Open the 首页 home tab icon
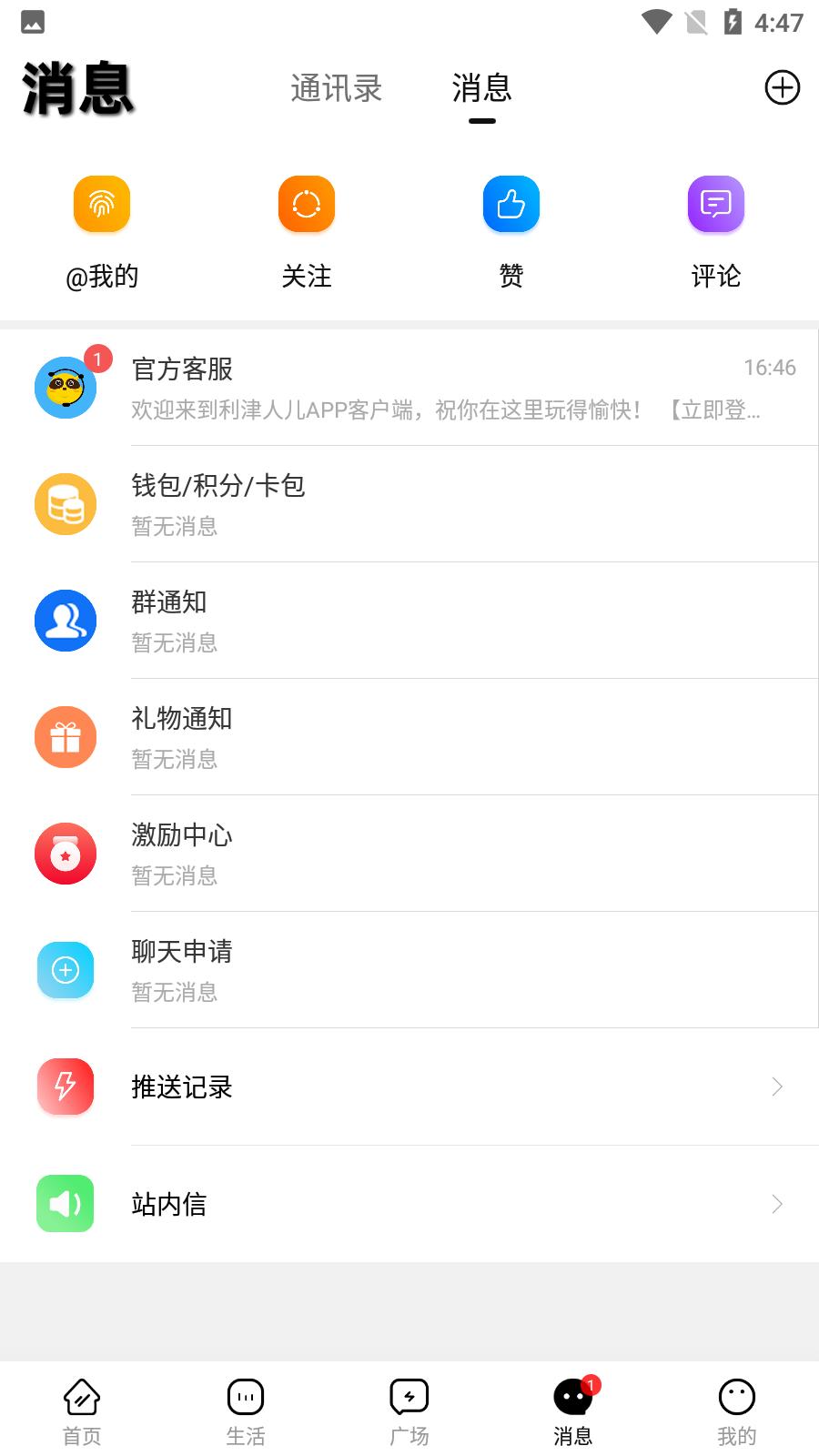Viewport: 819px width, 1456px height. 82,1398
